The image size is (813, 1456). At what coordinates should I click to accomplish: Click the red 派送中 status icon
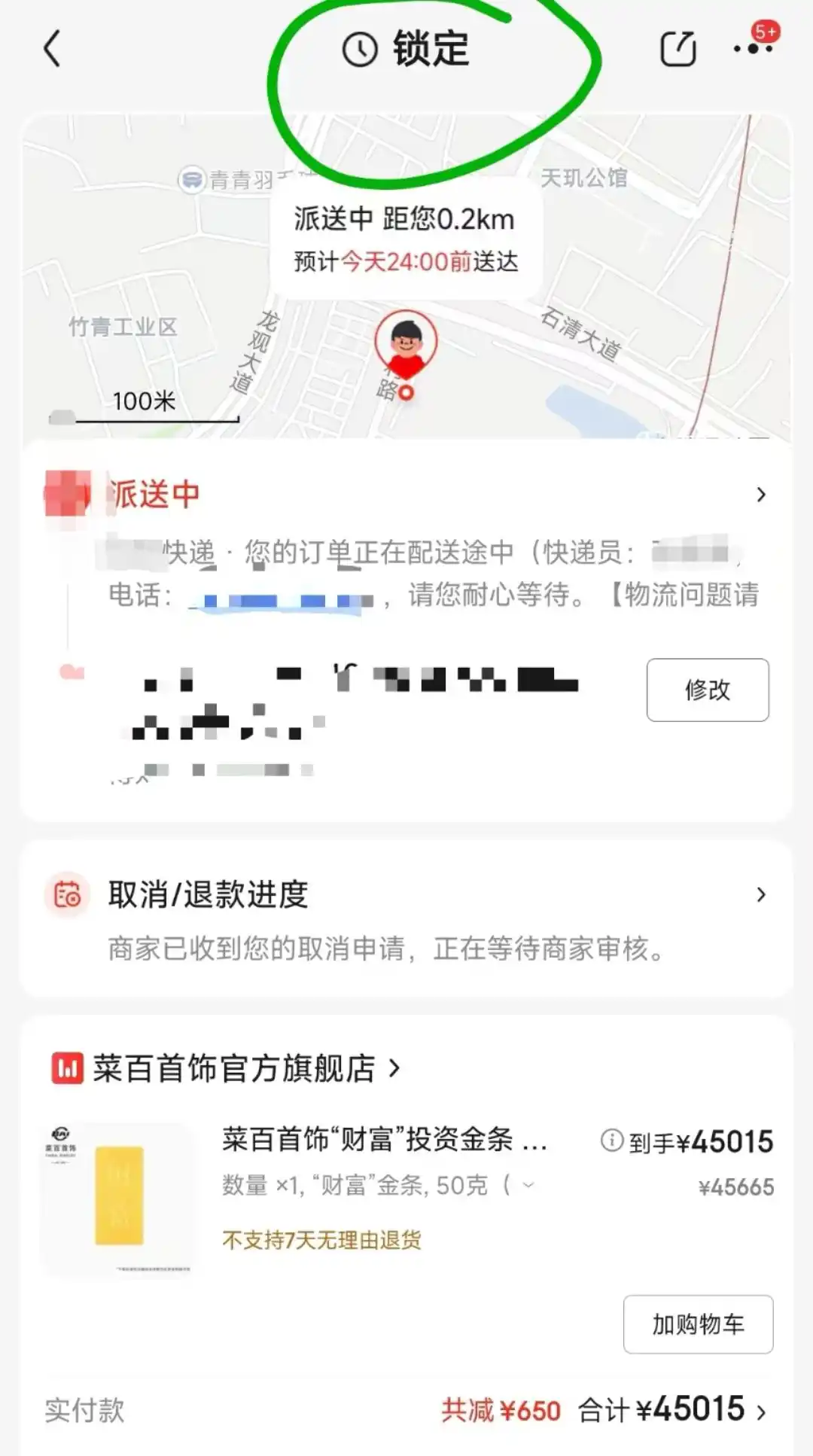68,493
